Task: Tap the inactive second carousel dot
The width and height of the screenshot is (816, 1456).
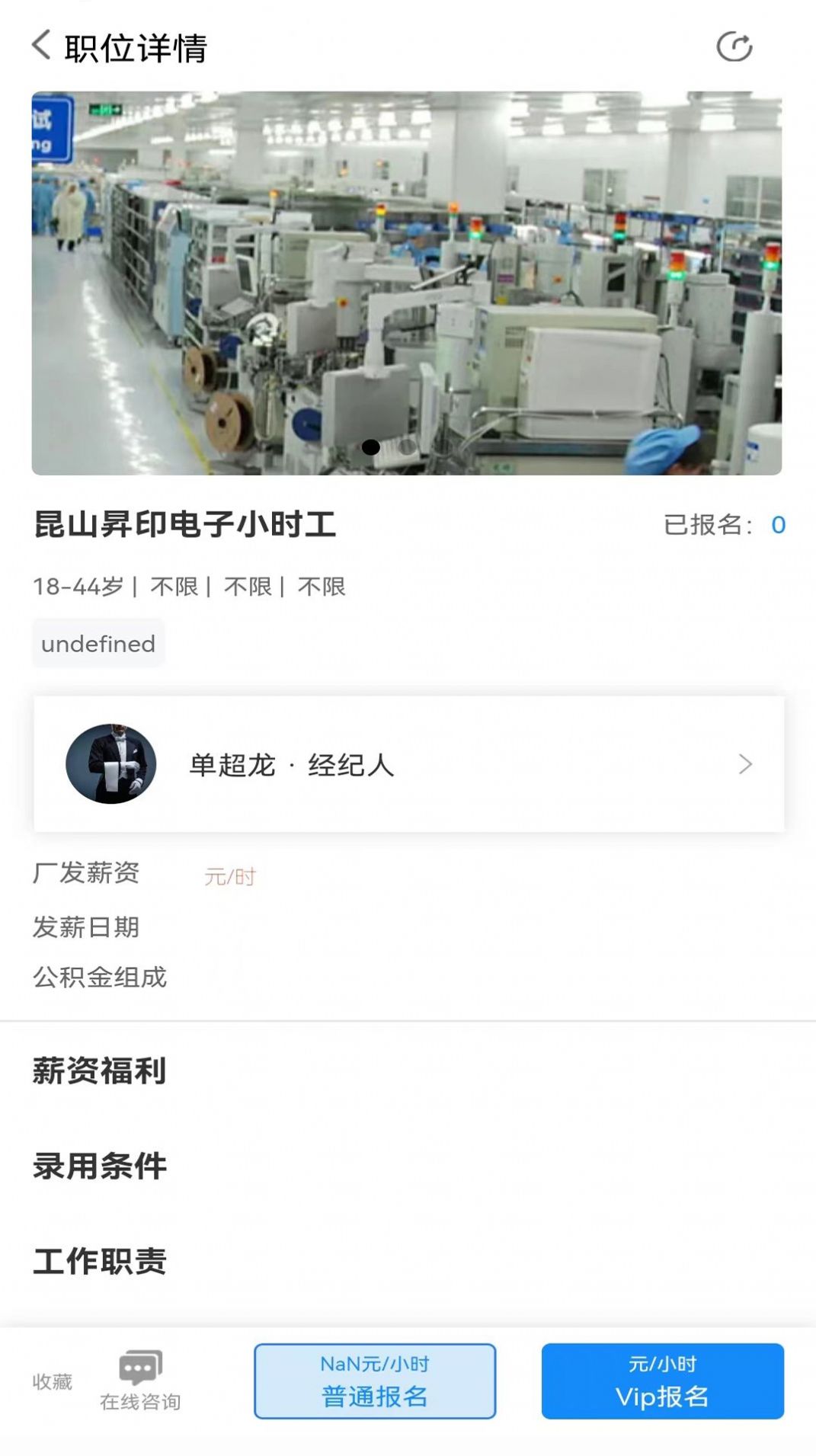Action: (x=405, y=447)
